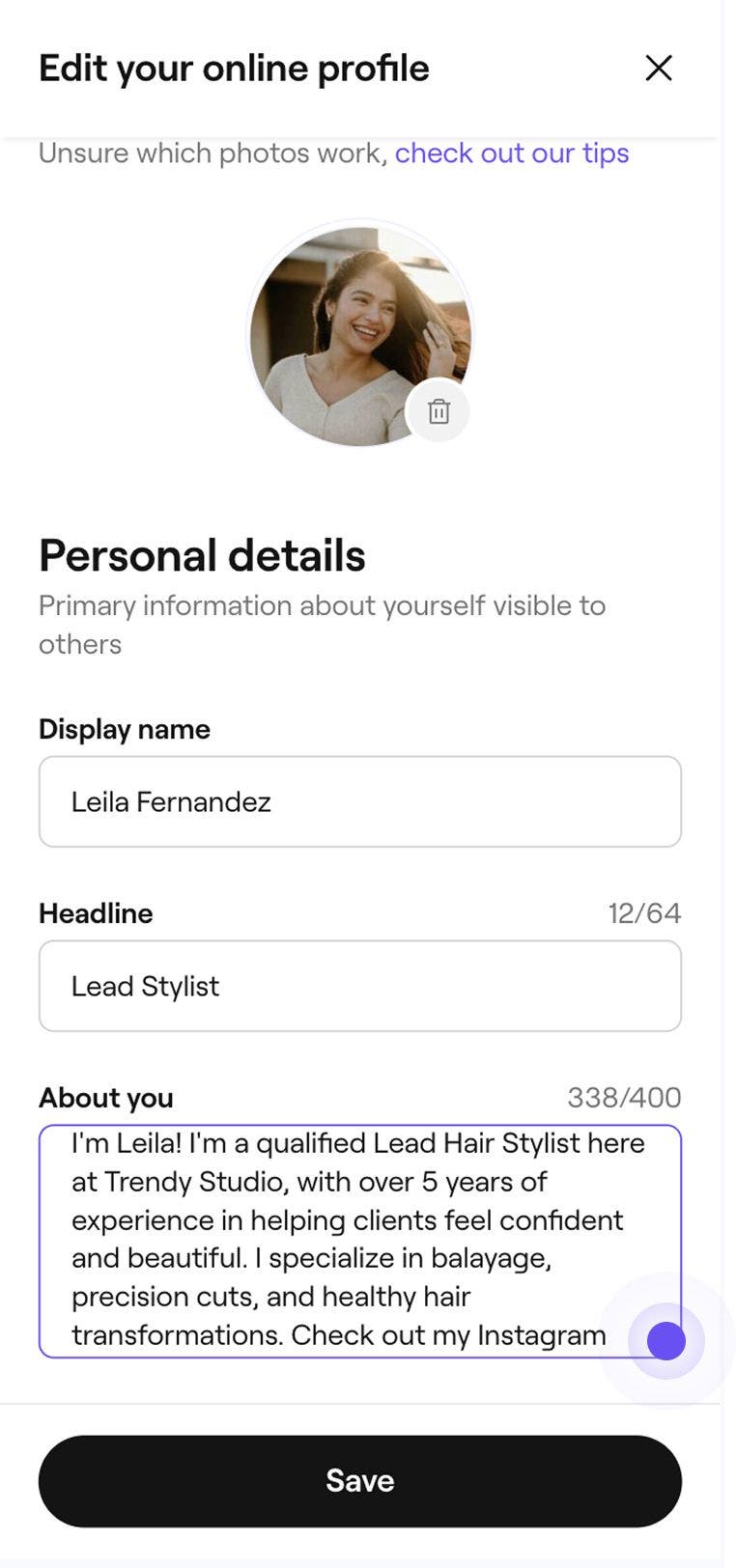The image size is (736, 1568).
Task: Edit the Display name field
Action: coord(359,801)
